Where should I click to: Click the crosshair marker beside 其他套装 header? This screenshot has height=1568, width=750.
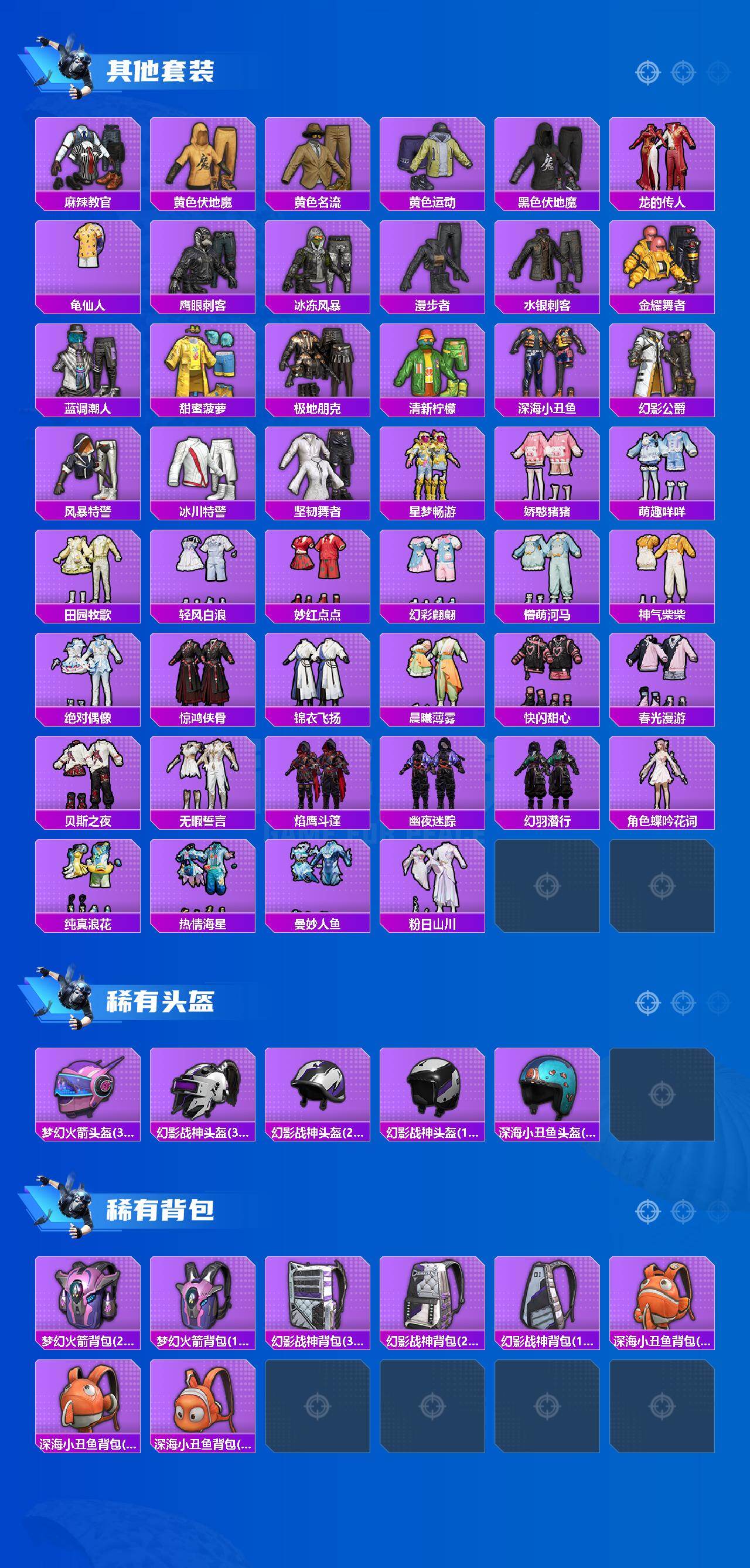[649, 72]
